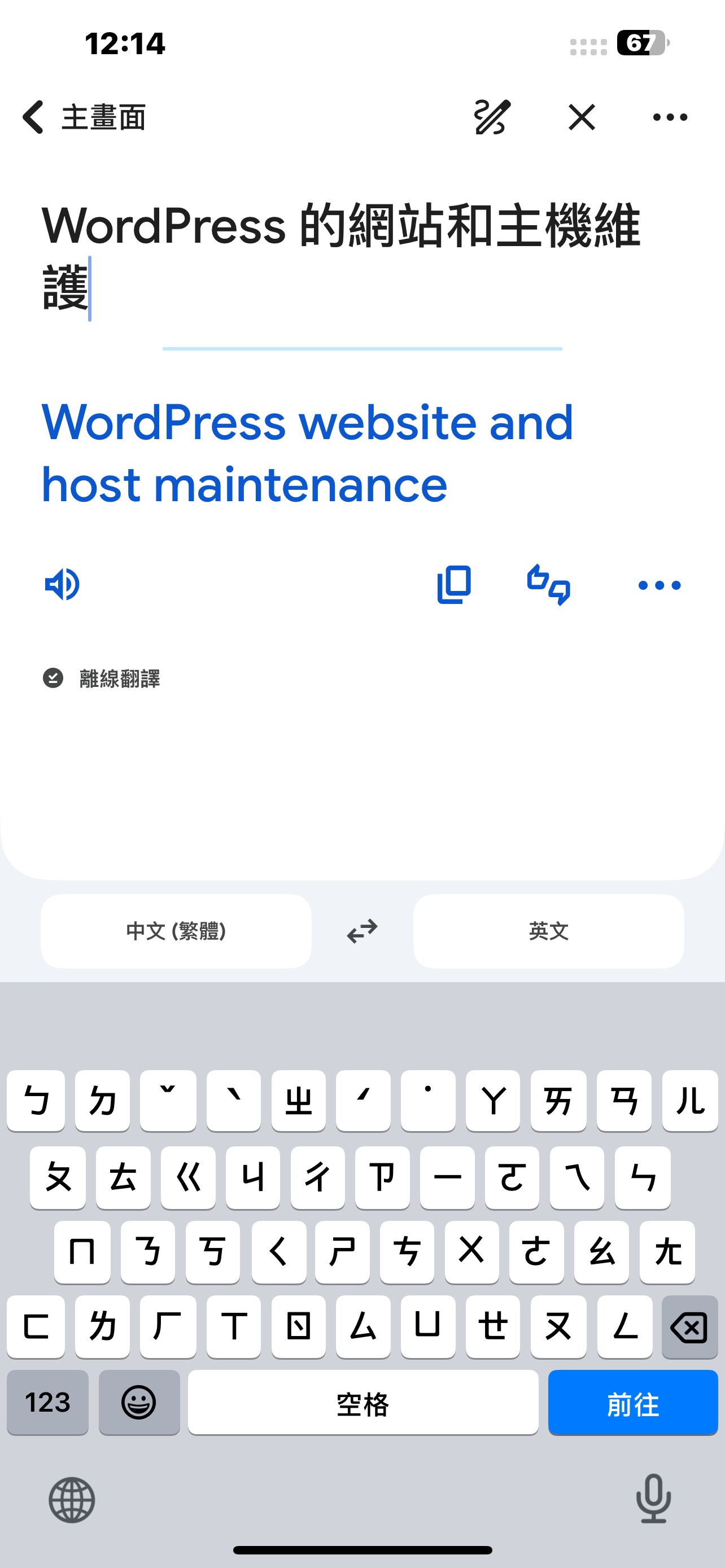Change target language 英文

[548, 931]
